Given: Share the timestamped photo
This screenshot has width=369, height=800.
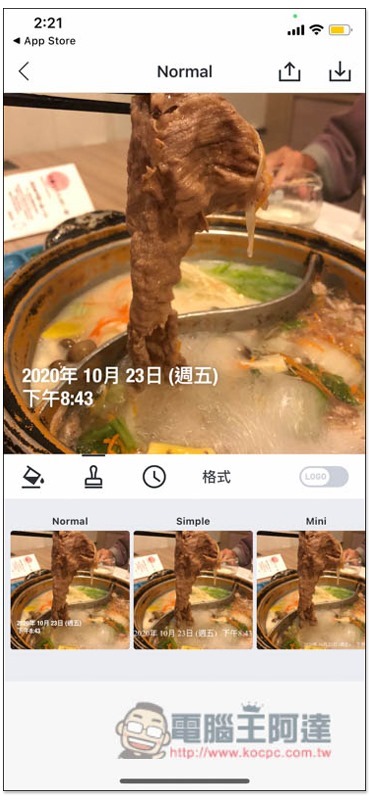Looking at the screenshot, I should click(x=289, y=71).
